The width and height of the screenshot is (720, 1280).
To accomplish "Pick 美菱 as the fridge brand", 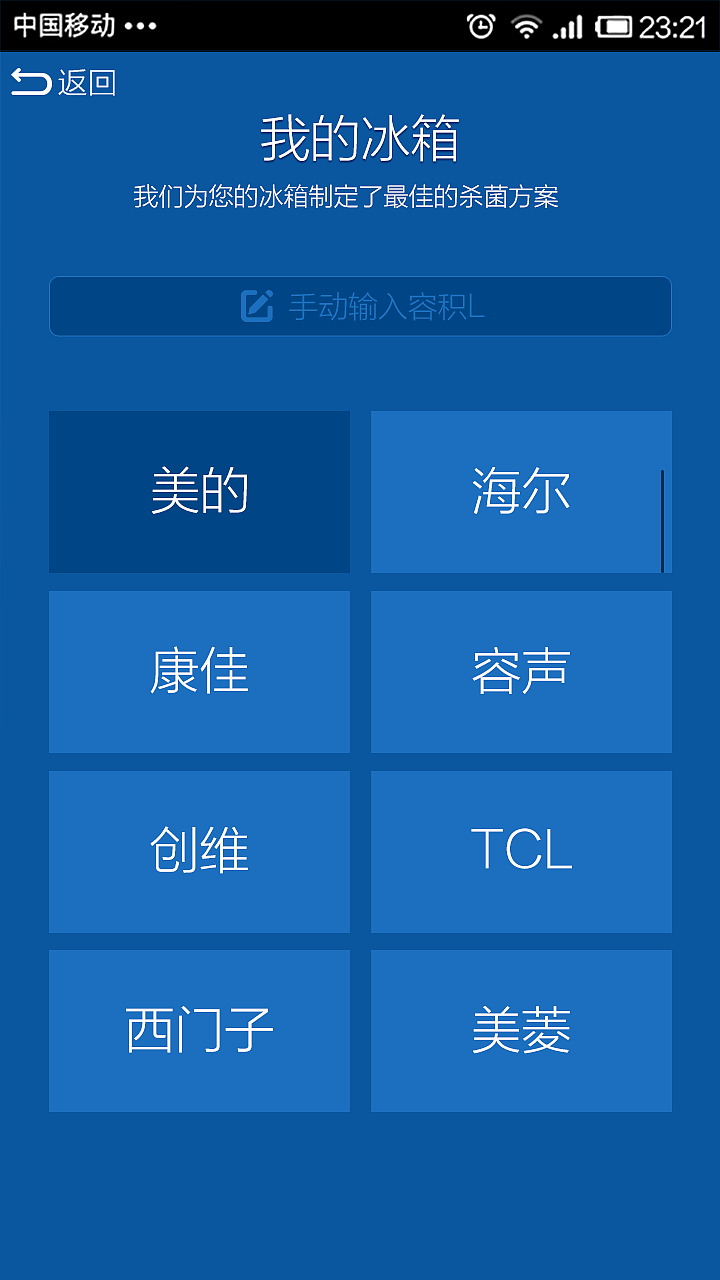I will [x=520, y=1030].
